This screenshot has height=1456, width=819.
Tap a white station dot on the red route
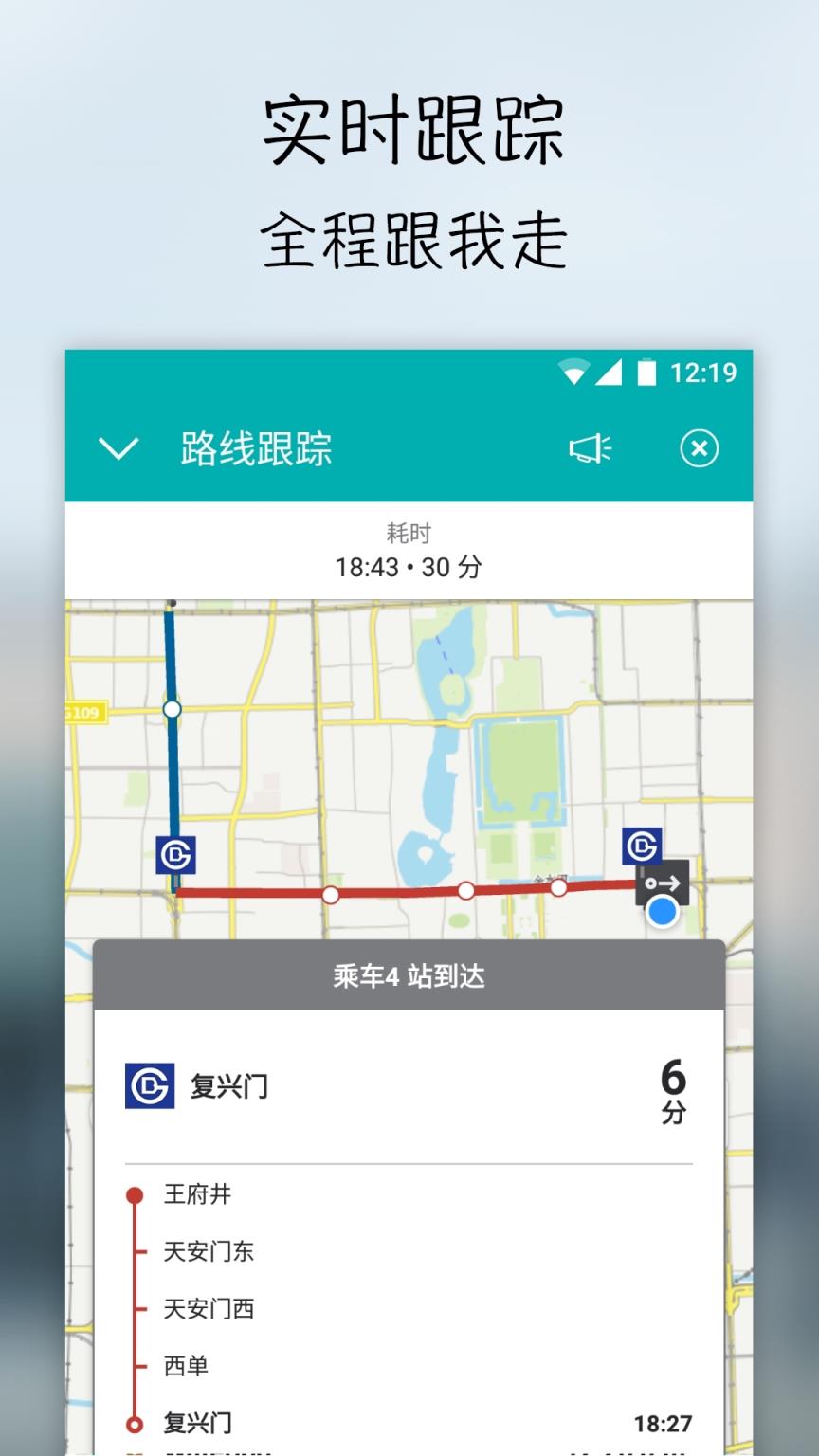point(465,891)
